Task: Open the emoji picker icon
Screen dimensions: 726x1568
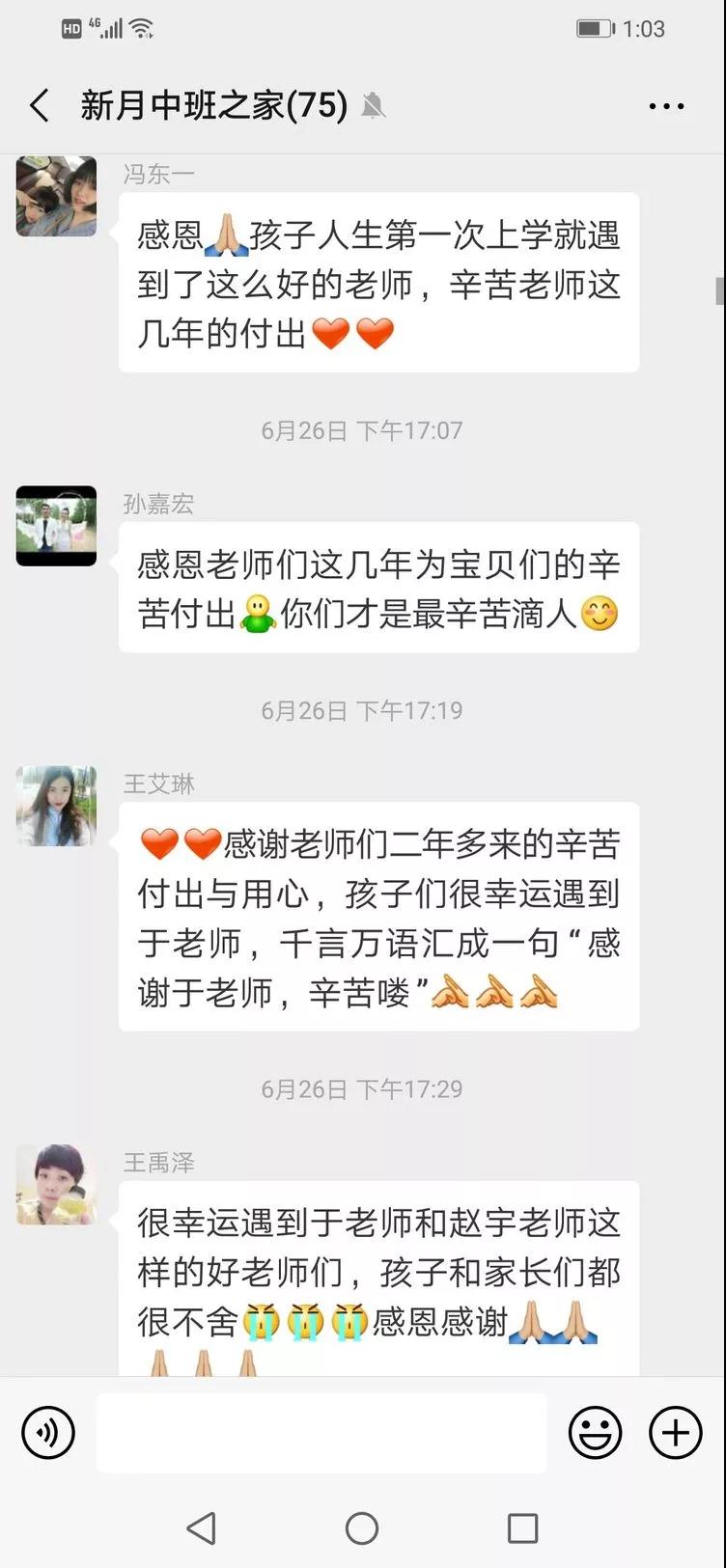Action: coord(595,1434)
